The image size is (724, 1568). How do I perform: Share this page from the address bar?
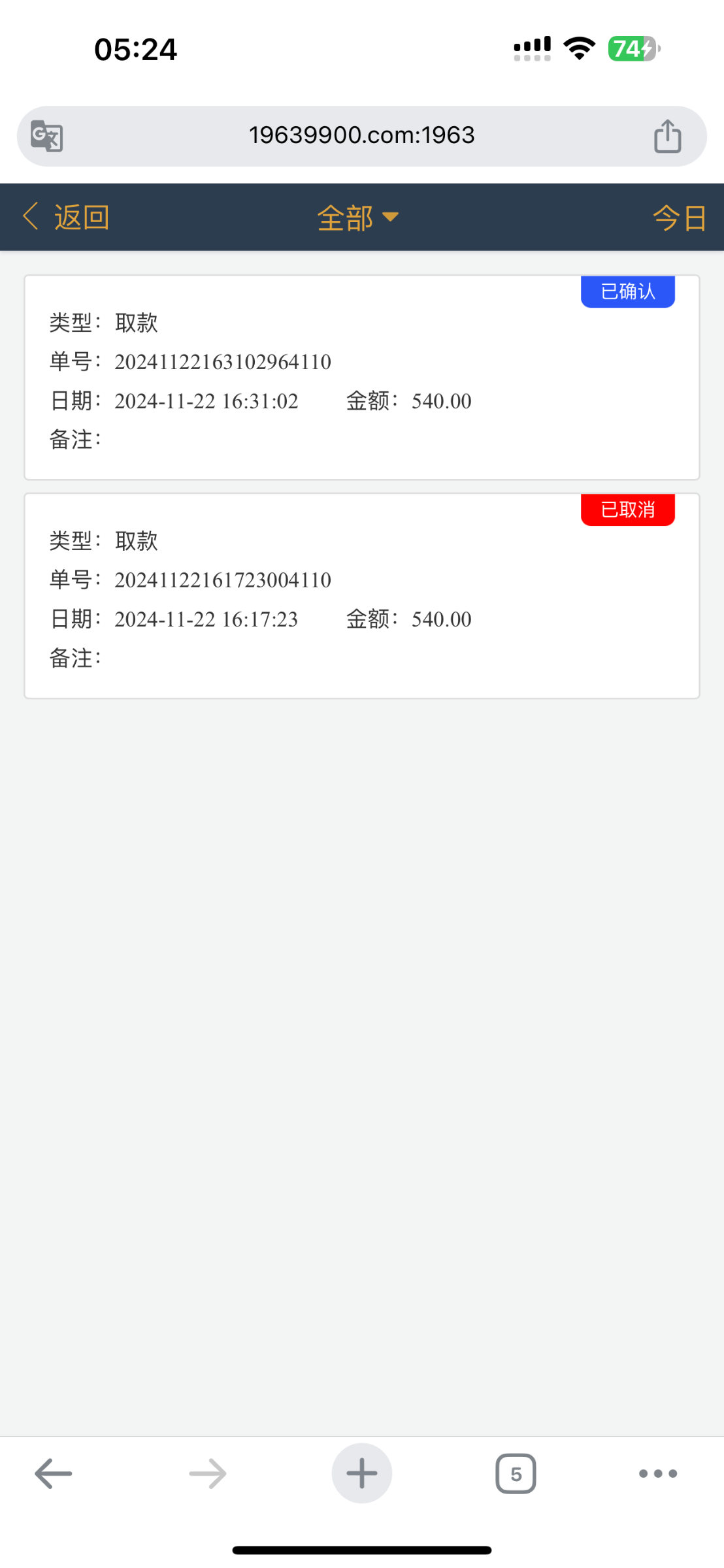(x=667, y=136)
